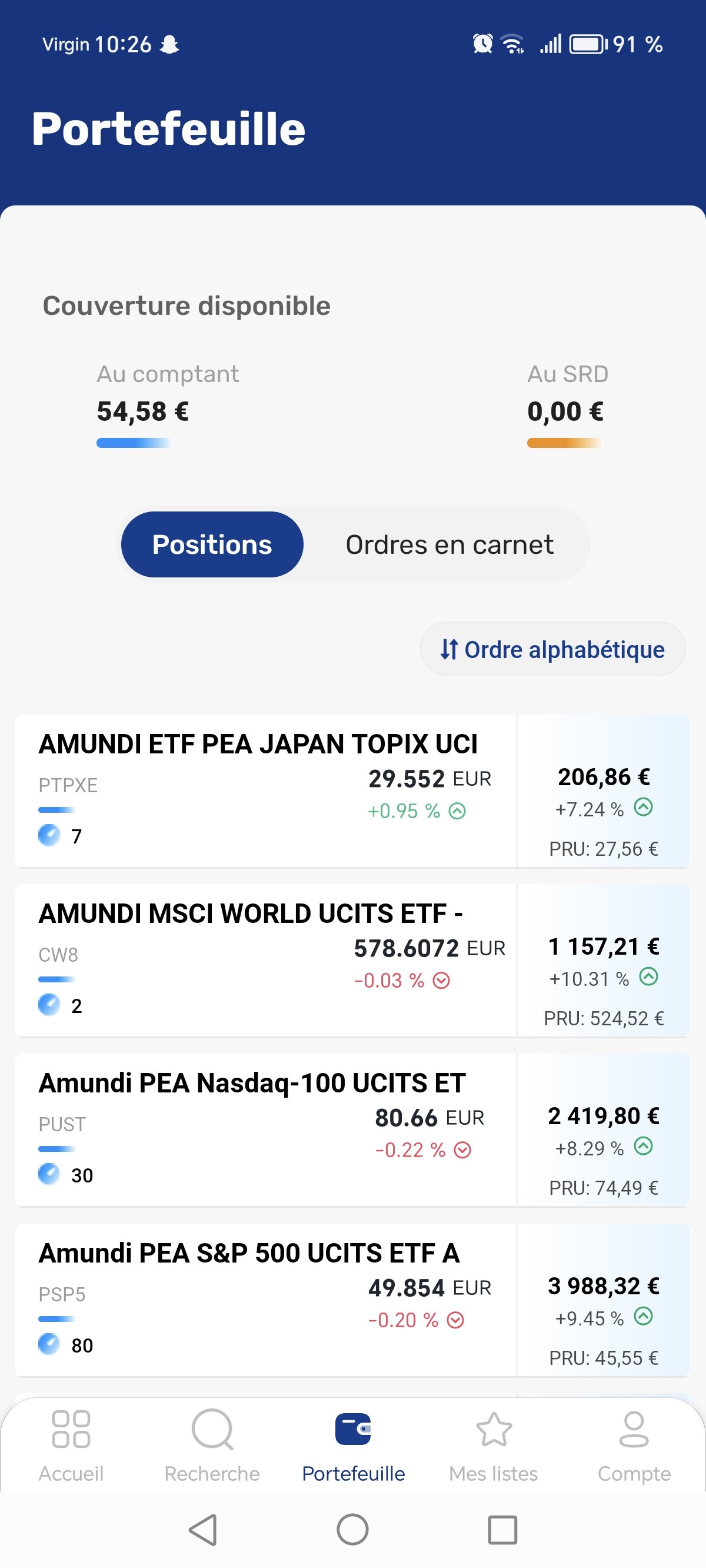Tap the system back button
Viewport: 706px width, 1568px height.
coord(204,1529)
